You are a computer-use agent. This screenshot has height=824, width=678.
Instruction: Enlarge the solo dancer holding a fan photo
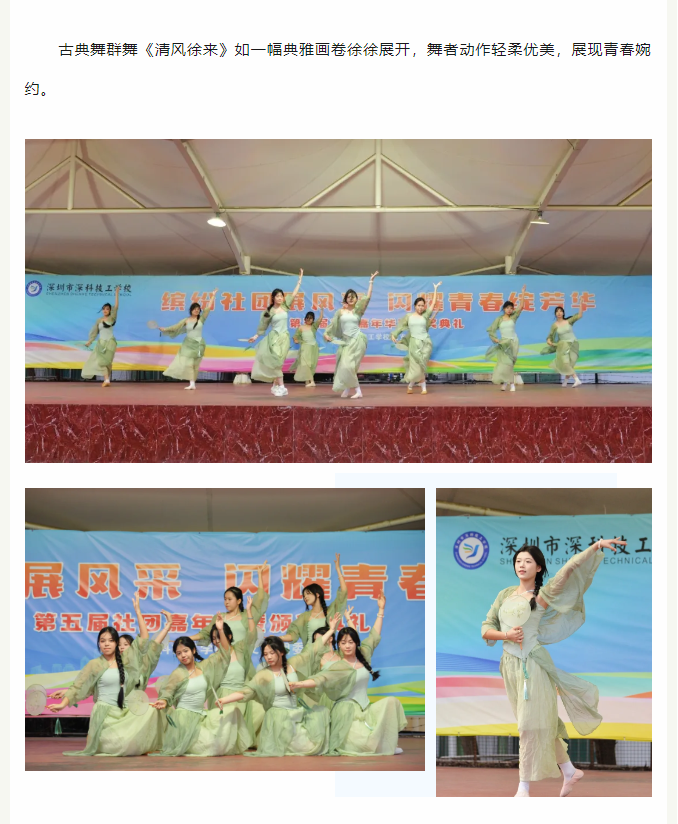pos(543,642)
